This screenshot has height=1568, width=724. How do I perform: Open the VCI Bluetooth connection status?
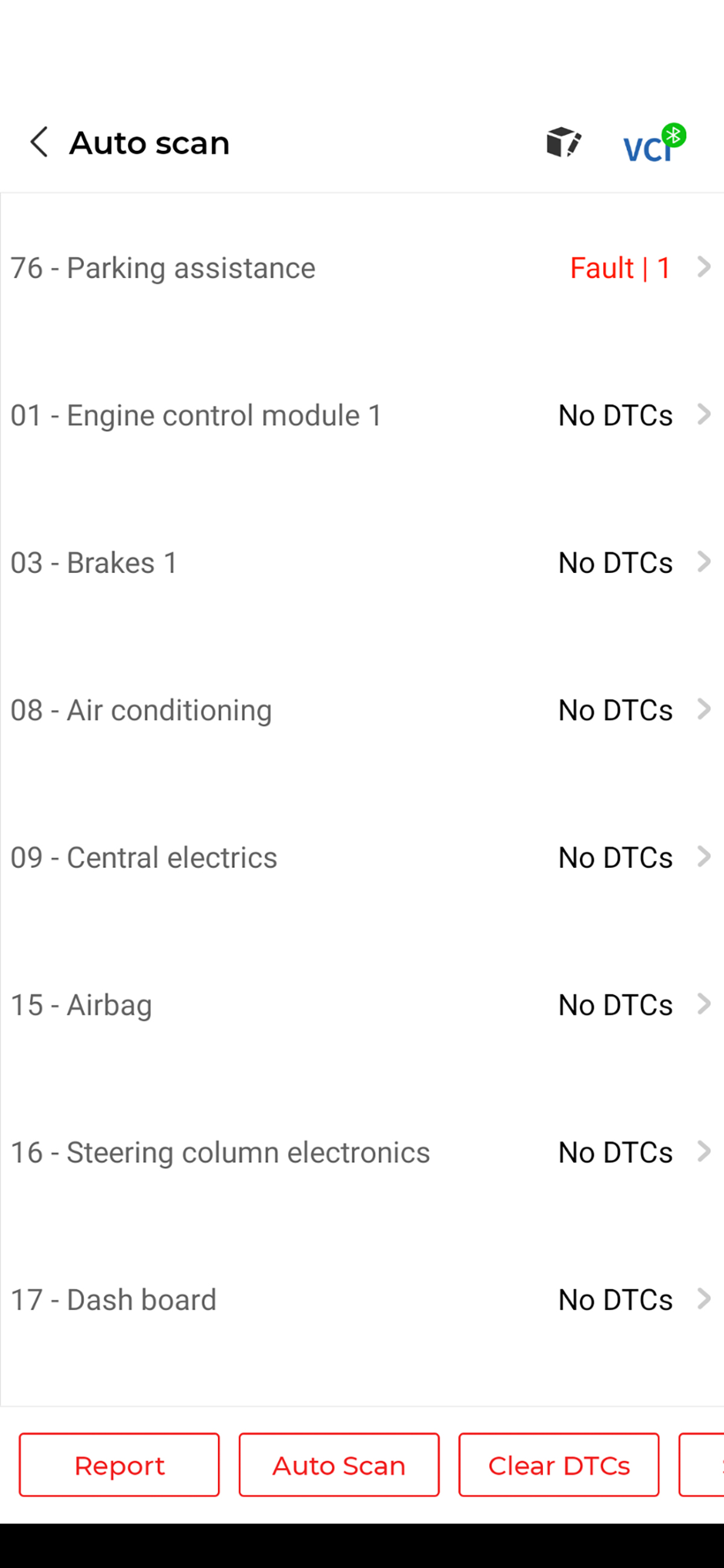click(x=654, y=144)
